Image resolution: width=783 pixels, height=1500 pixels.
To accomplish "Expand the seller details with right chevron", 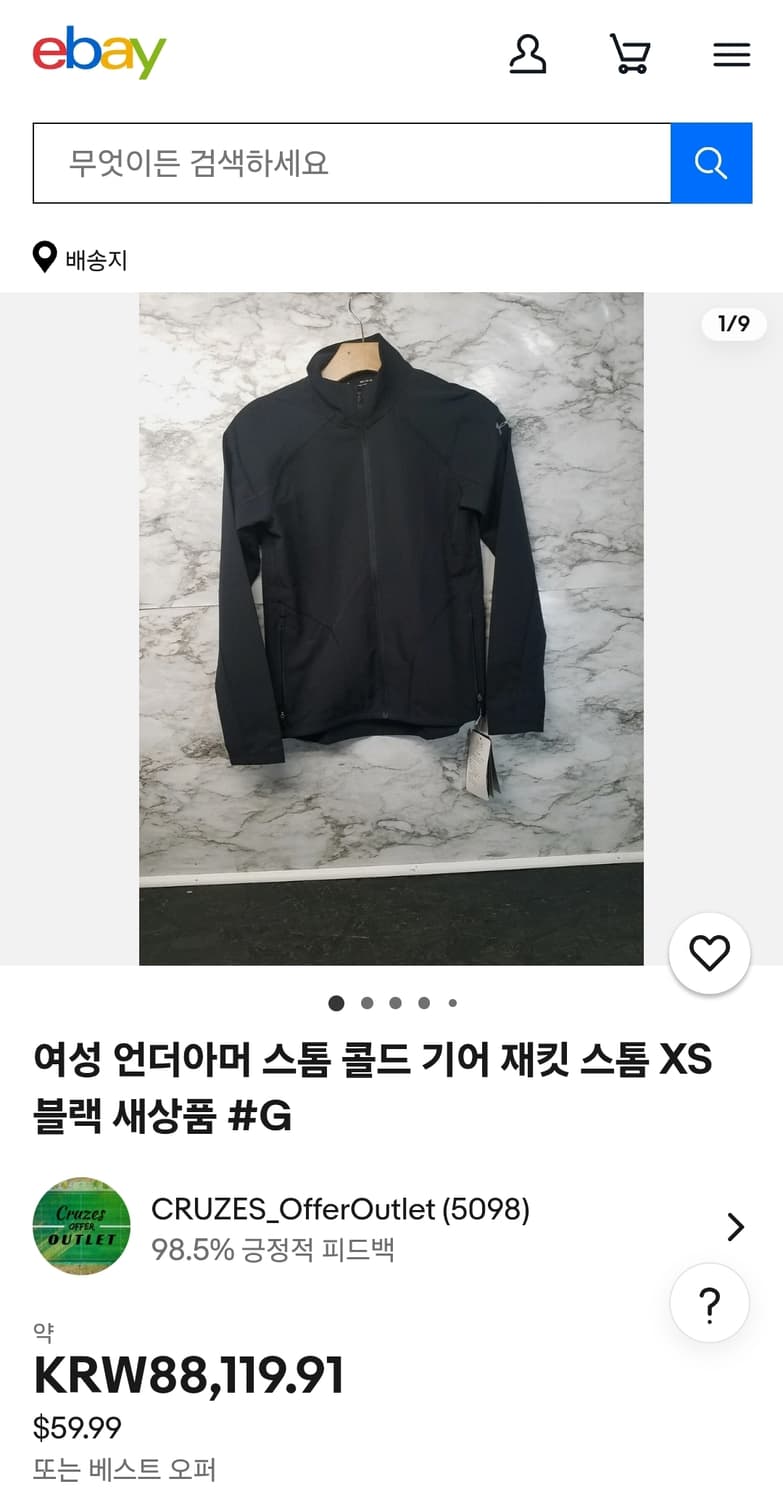I will 736,1227.
